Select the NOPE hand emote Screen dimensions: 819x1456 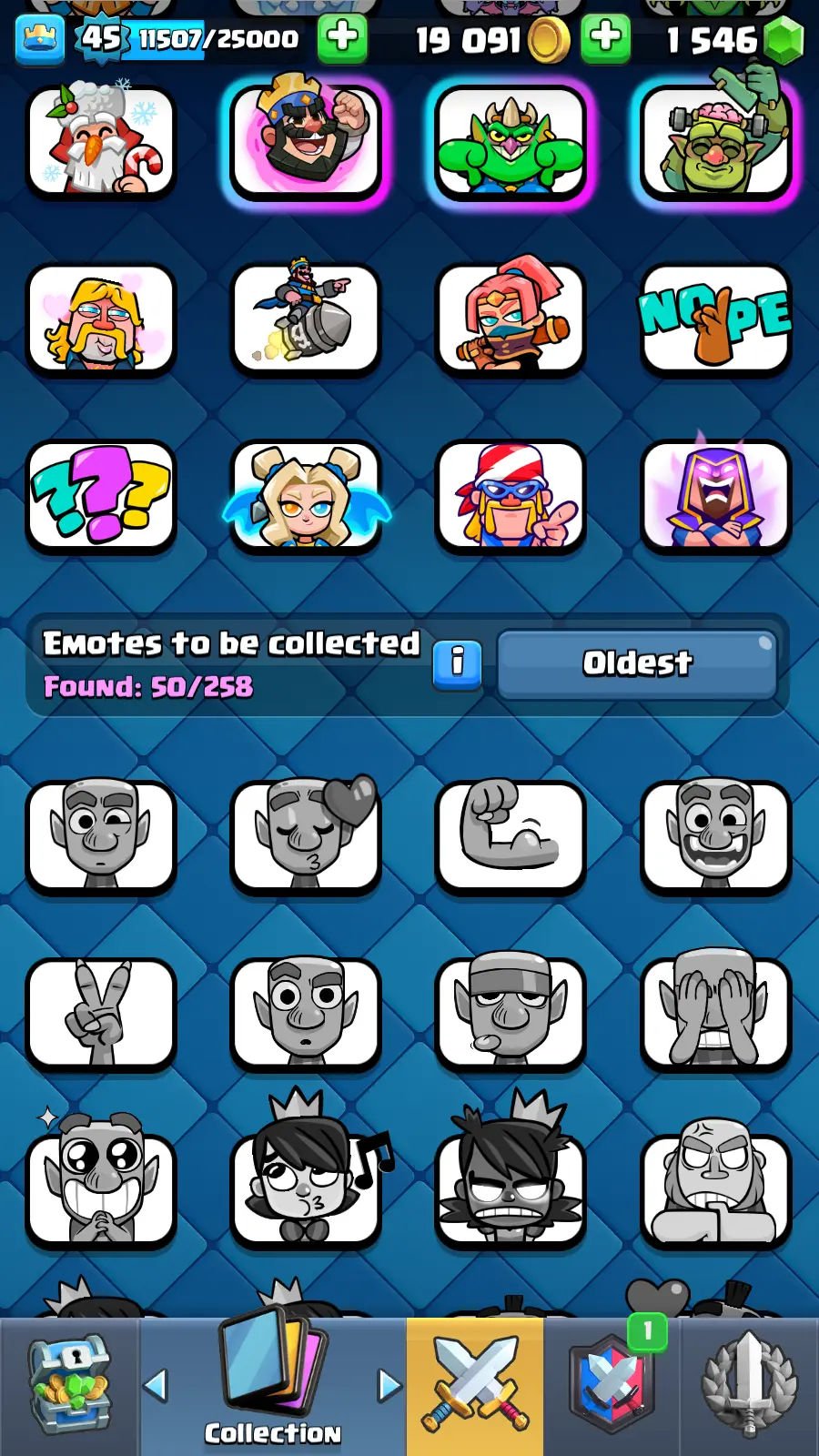coord(716,319)
